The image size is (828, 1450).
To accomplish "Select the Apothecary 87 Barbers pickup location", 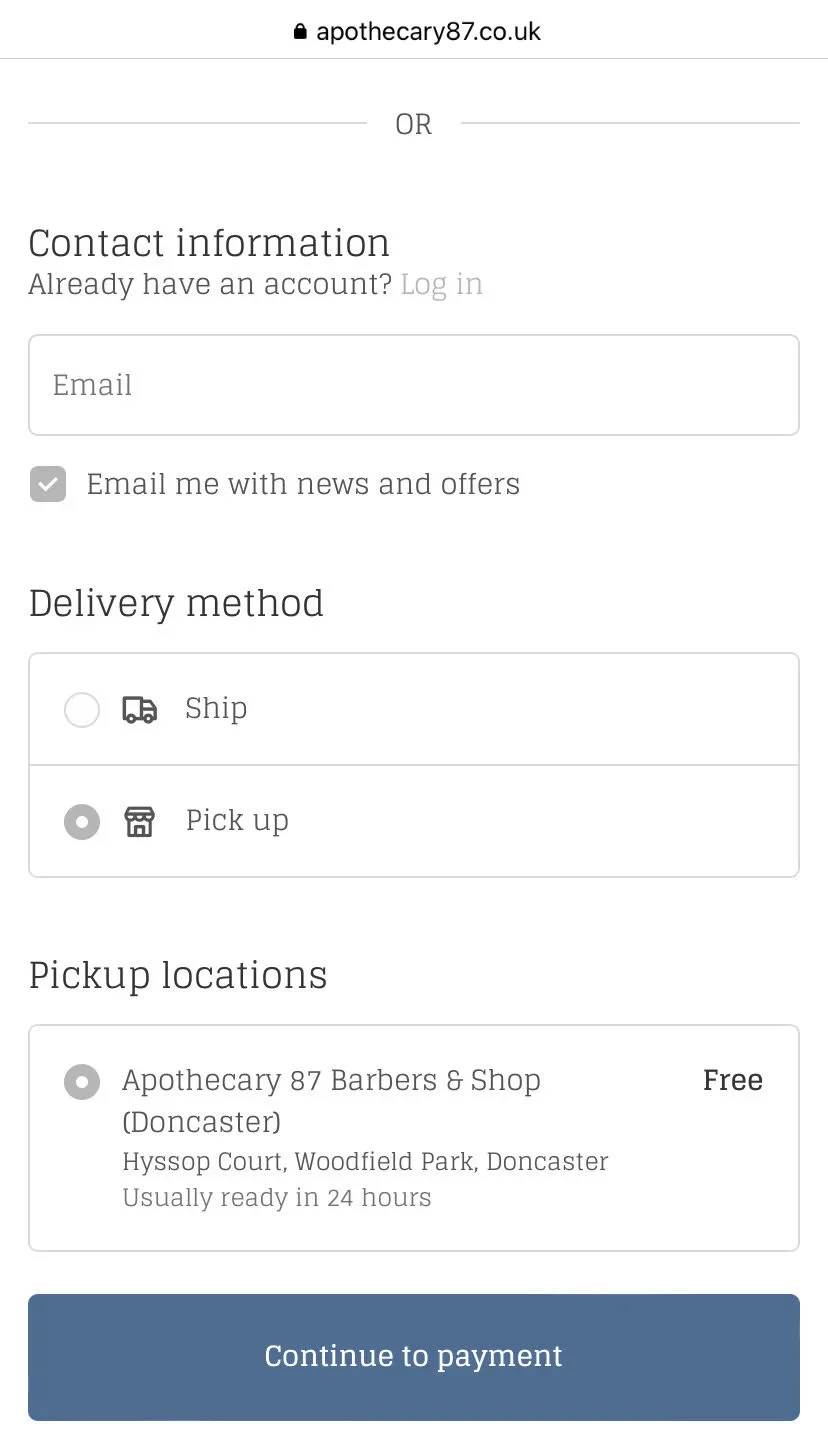I will (x=81, y=1081).
